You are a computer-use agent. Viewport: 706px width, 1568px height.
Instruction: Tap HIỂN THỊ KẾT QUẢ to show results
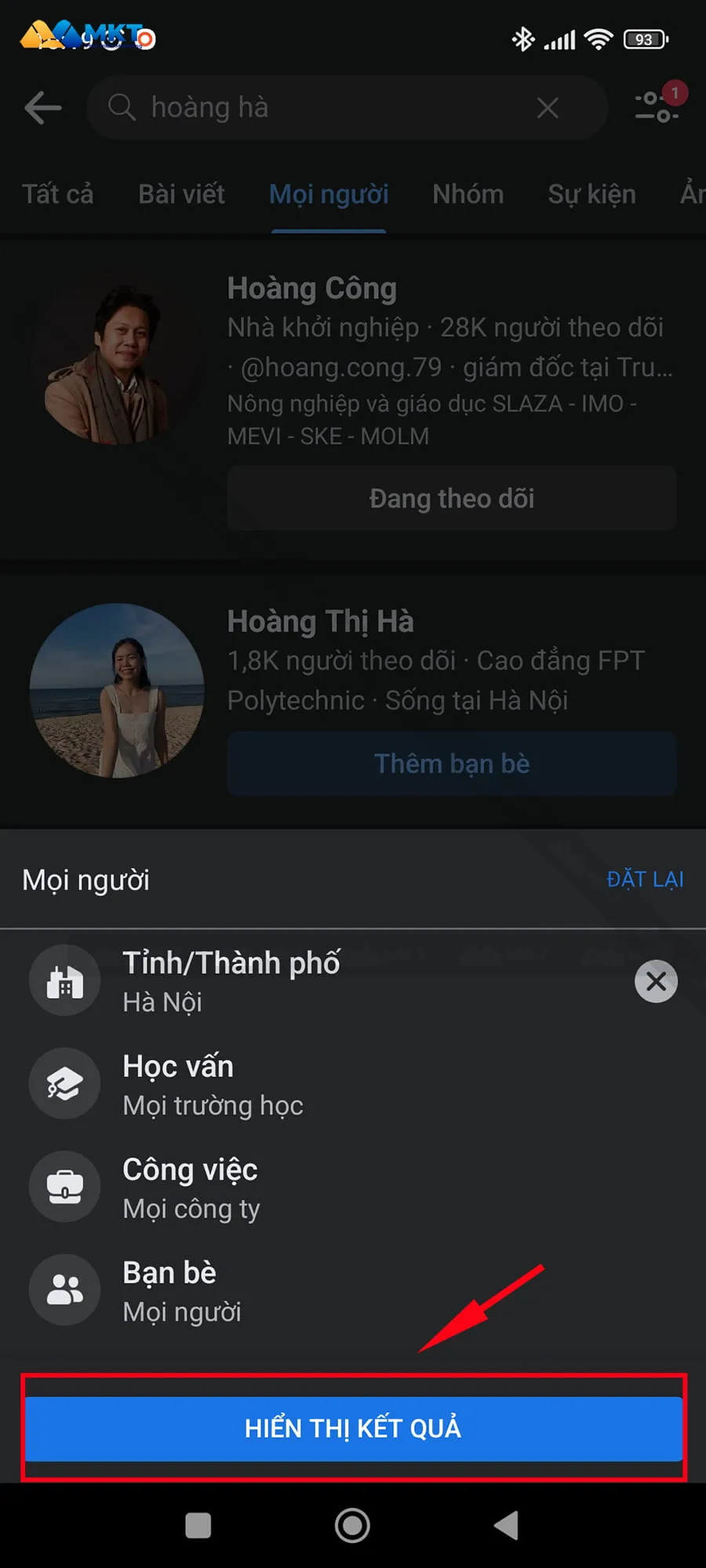point(353,1428)
